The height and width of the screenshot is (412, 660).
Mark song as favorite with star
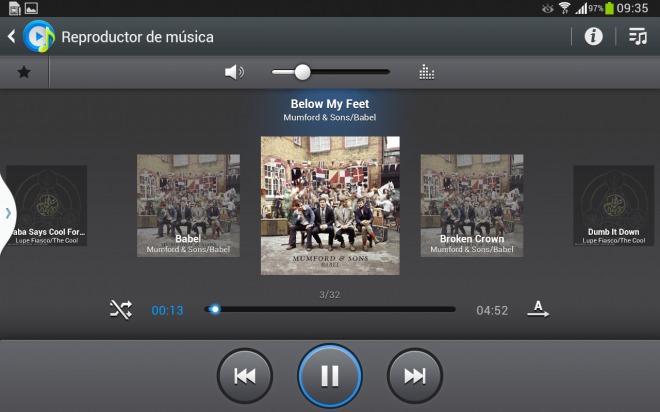click(x=24, y=72)
